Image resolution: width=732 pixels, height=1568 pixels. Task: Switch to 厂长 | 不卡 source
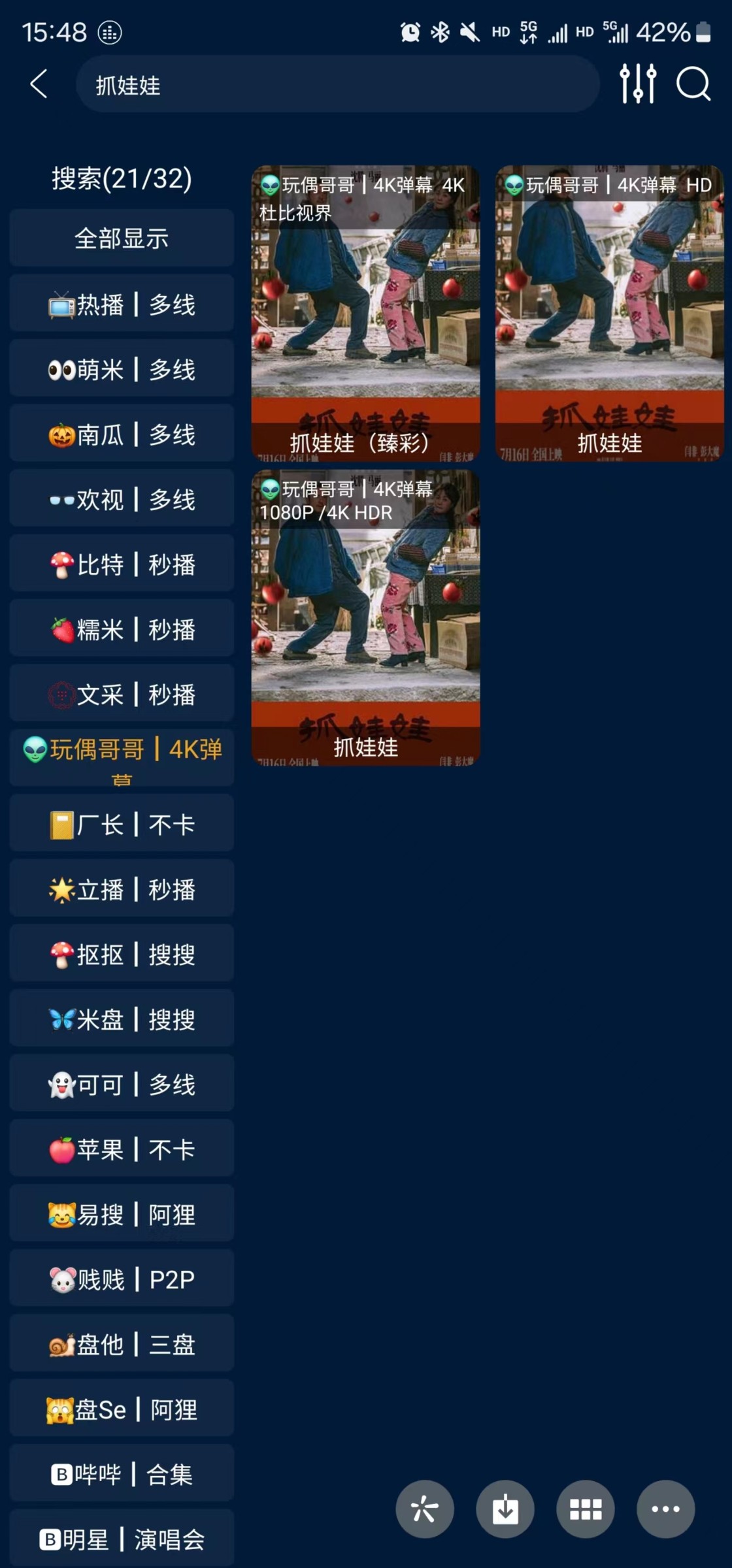pyautogui.click(x=122, y=824)
